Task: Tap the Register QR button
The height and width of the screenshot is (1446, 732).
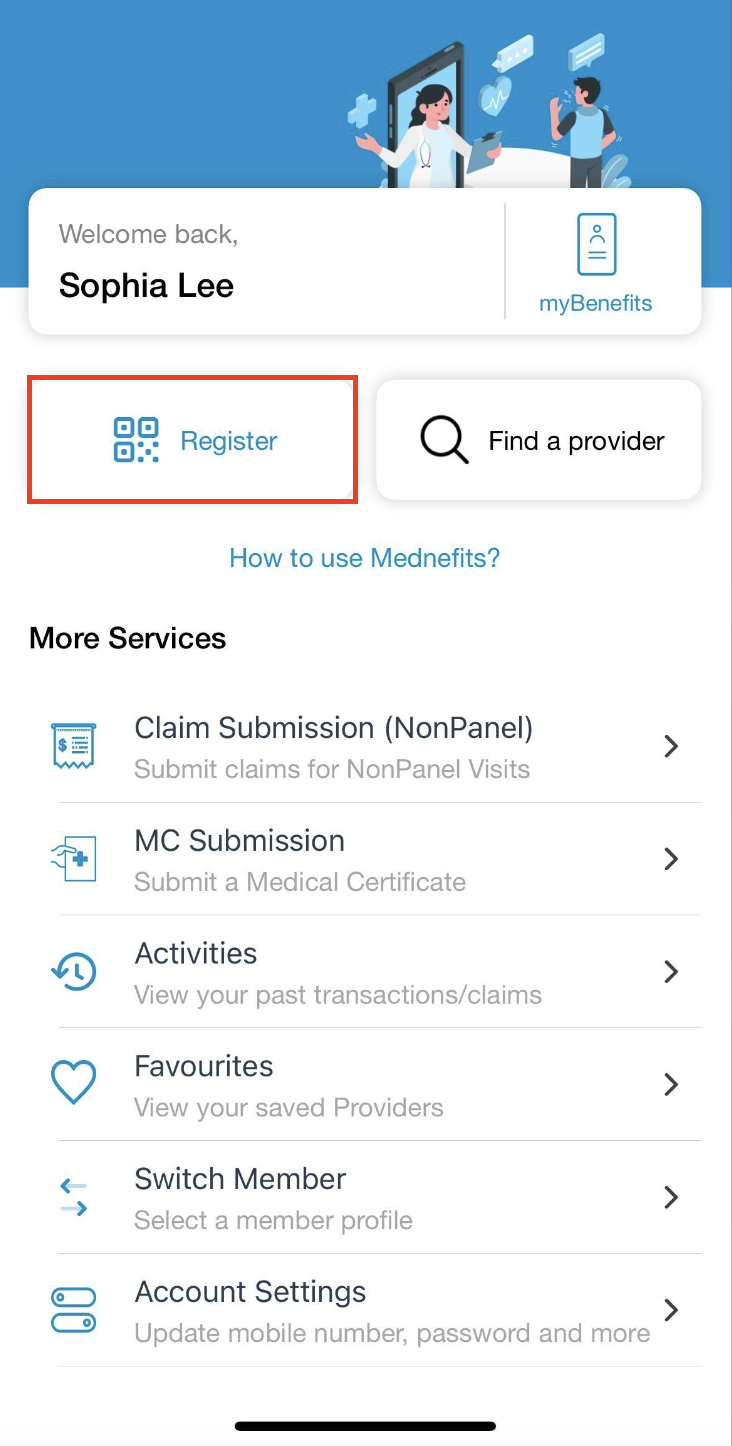Action: (x=192, y=440)
